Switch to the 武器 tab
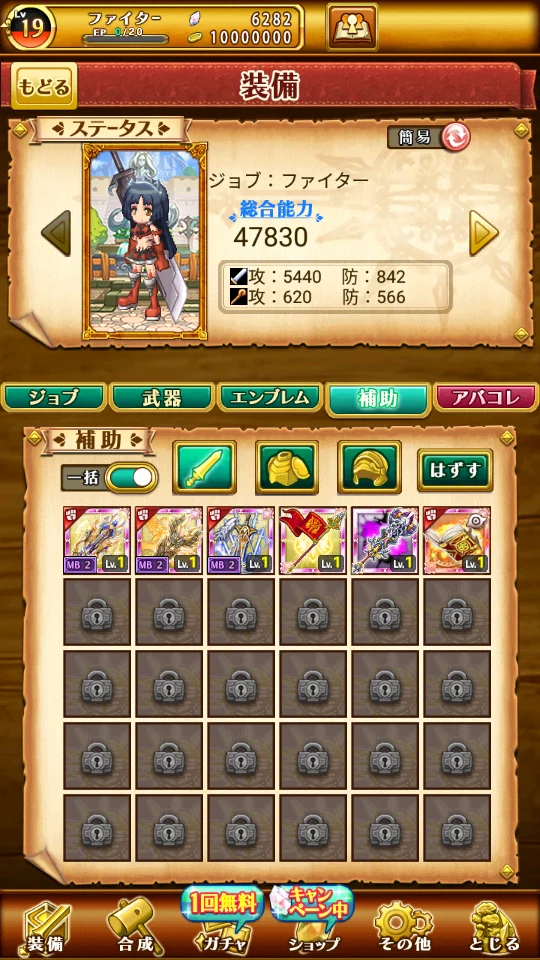 162,398
